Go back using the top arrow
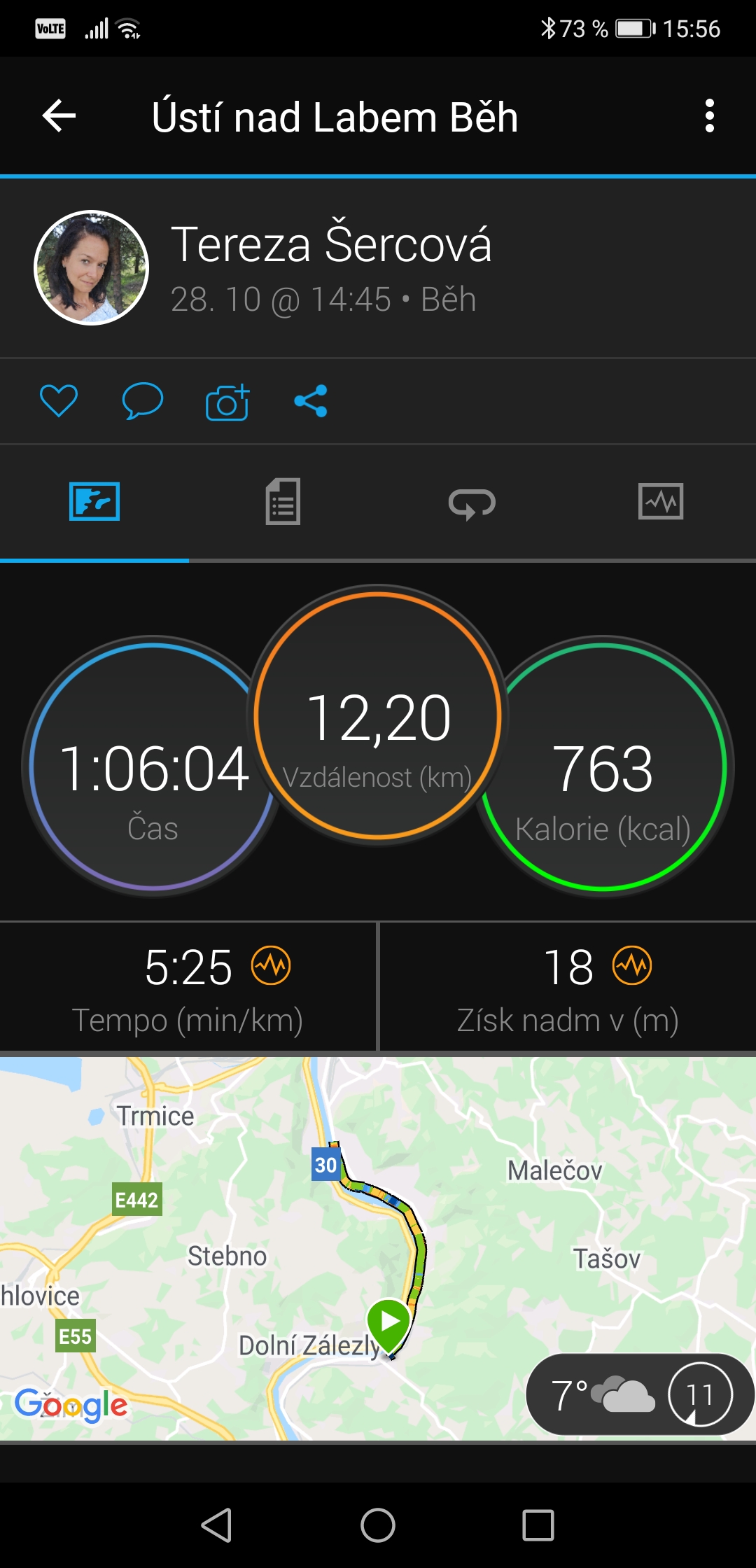 [x=59, y=115]
